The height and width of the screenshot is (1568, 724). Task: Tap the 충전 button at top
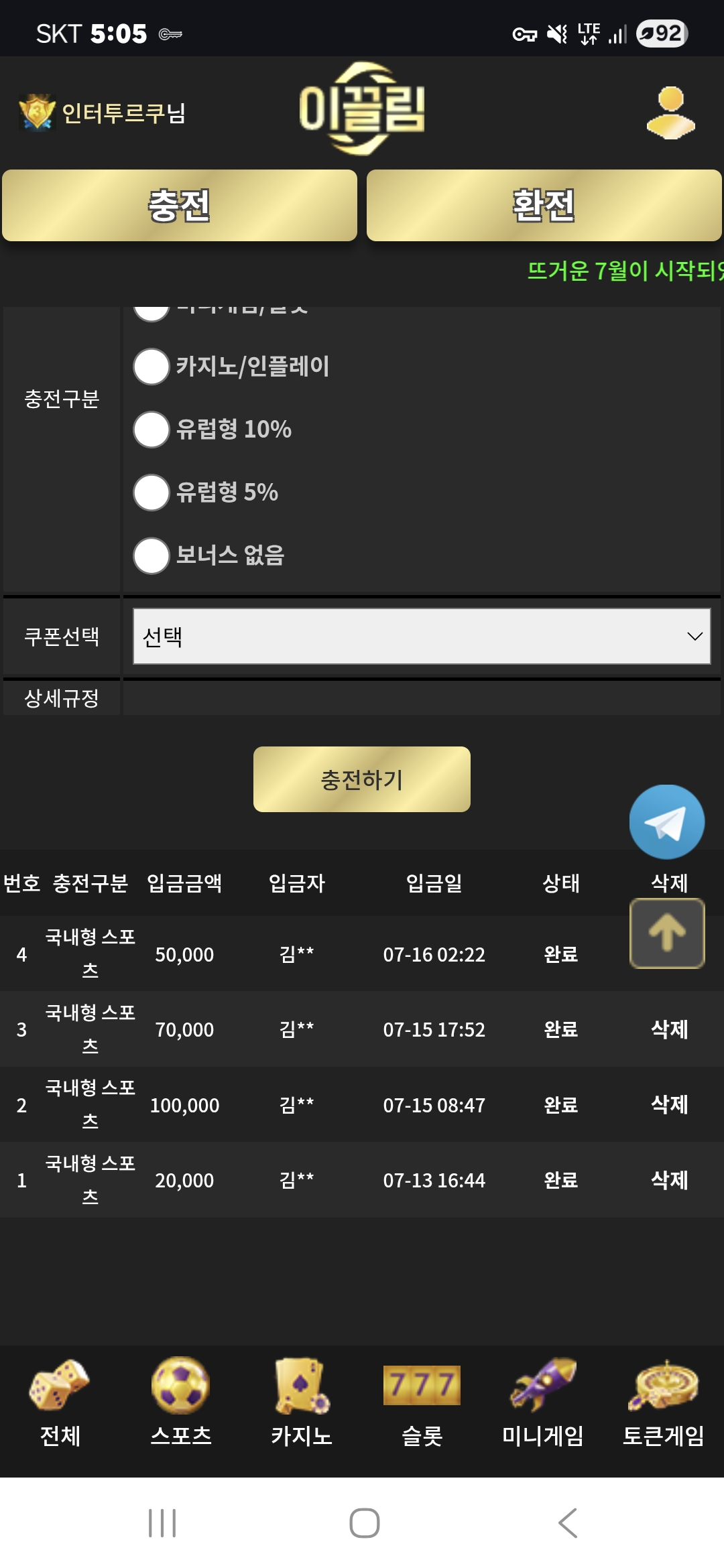coord(180,205)
